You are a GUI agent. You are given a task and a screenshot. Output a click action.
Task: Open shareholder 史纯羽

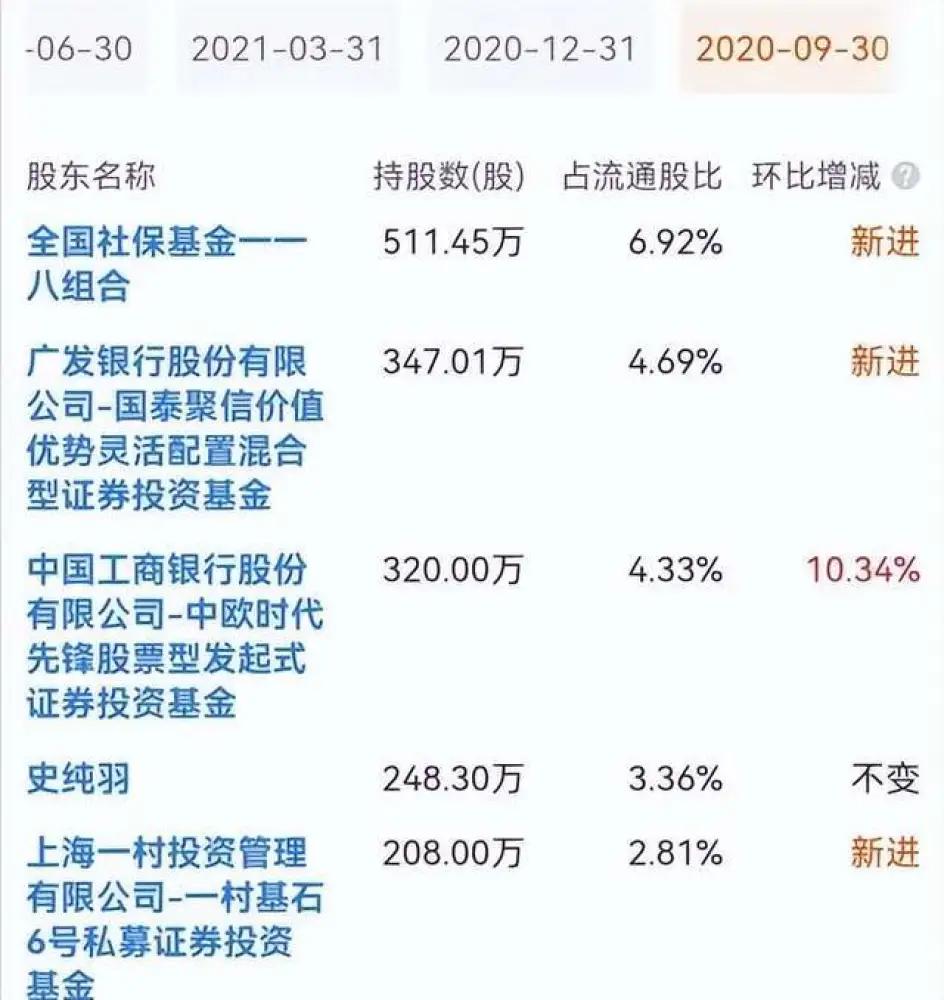tap(78, 779)
